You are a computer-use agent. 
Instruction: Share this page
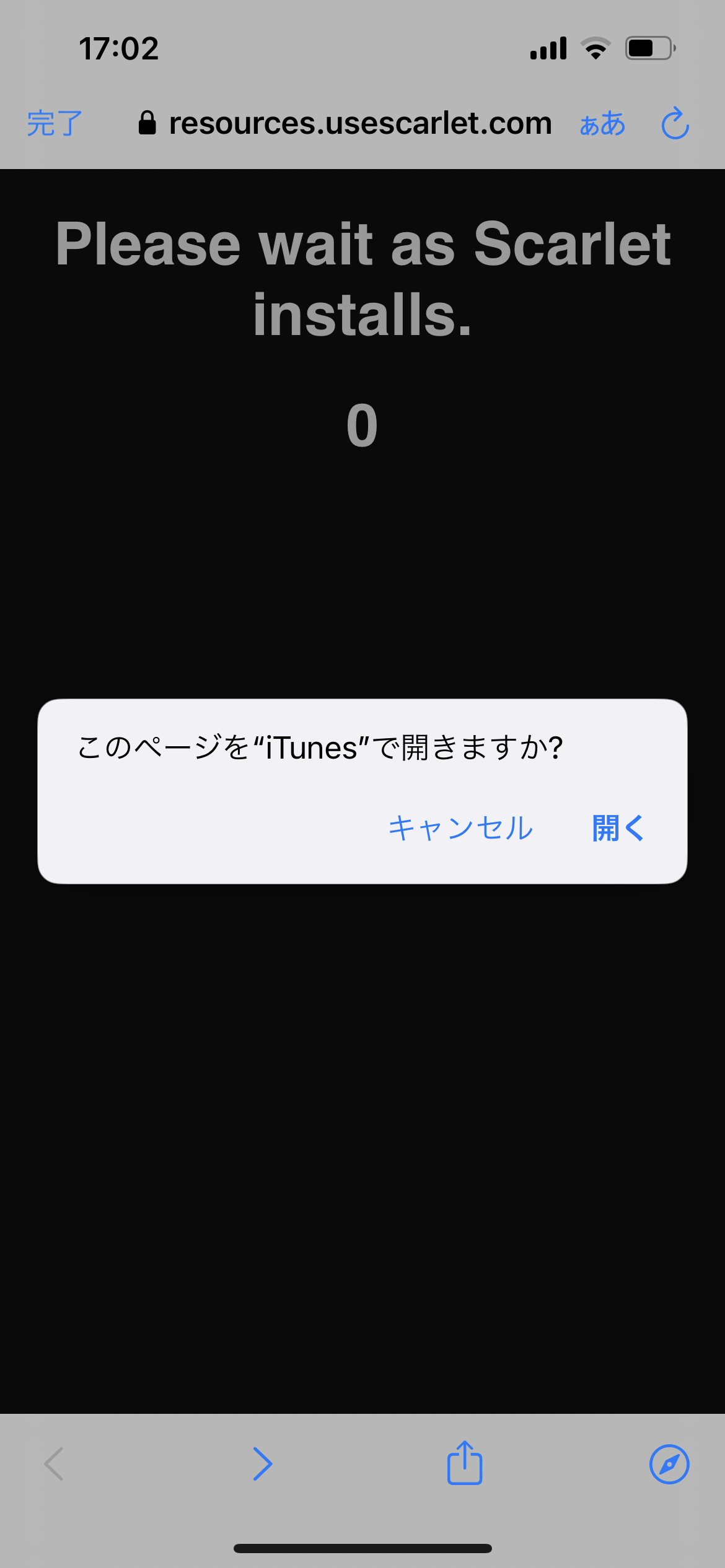465,1463
